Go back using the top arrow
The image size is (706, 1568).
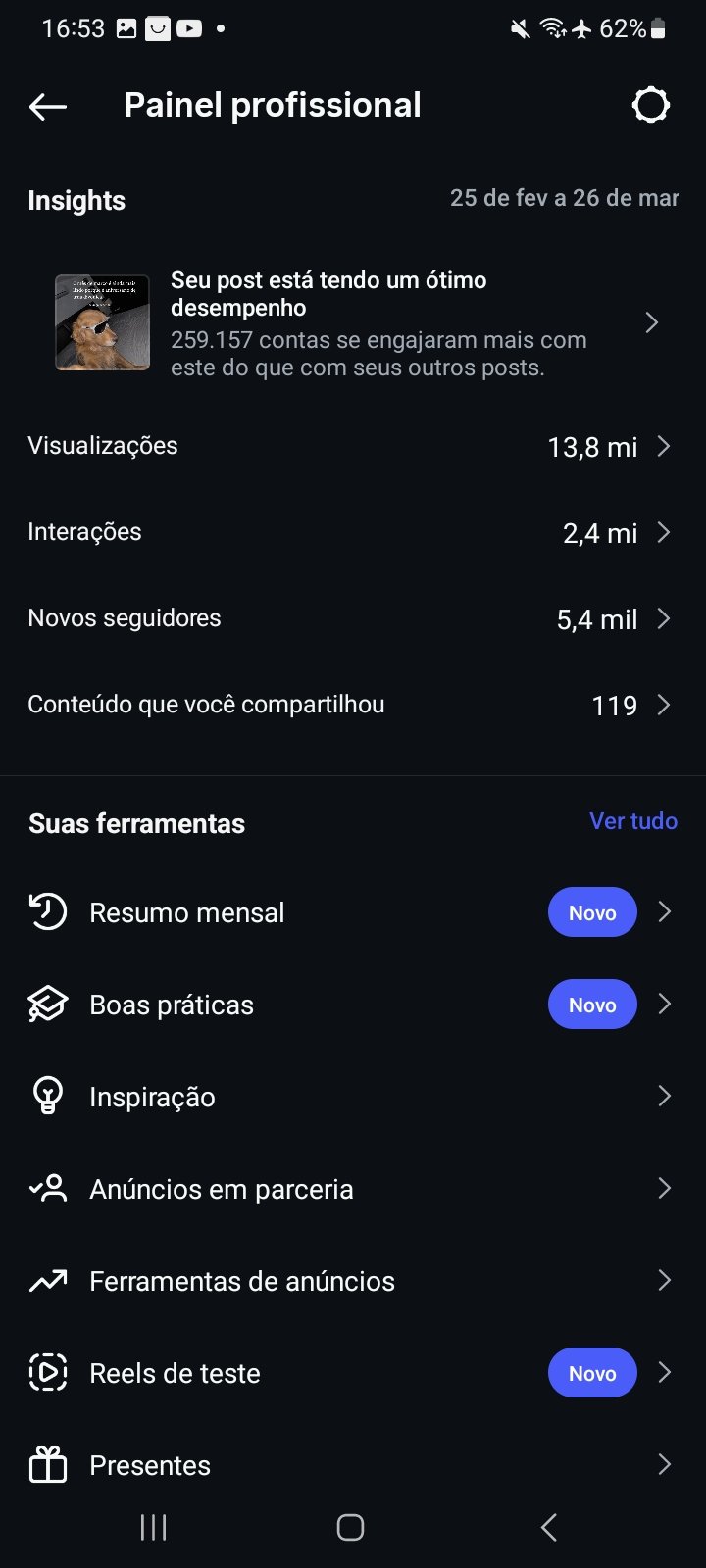[47, 106]
